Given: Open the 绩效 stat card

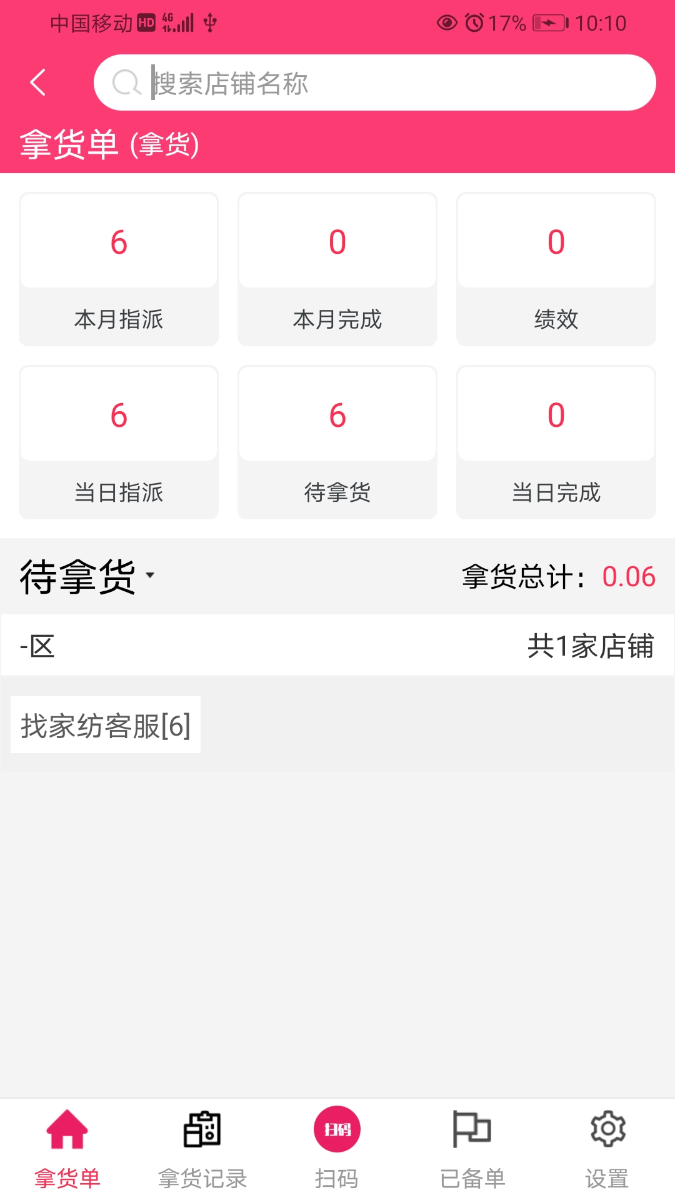Looking at the screenshot, I should click(x=556, y=269).
